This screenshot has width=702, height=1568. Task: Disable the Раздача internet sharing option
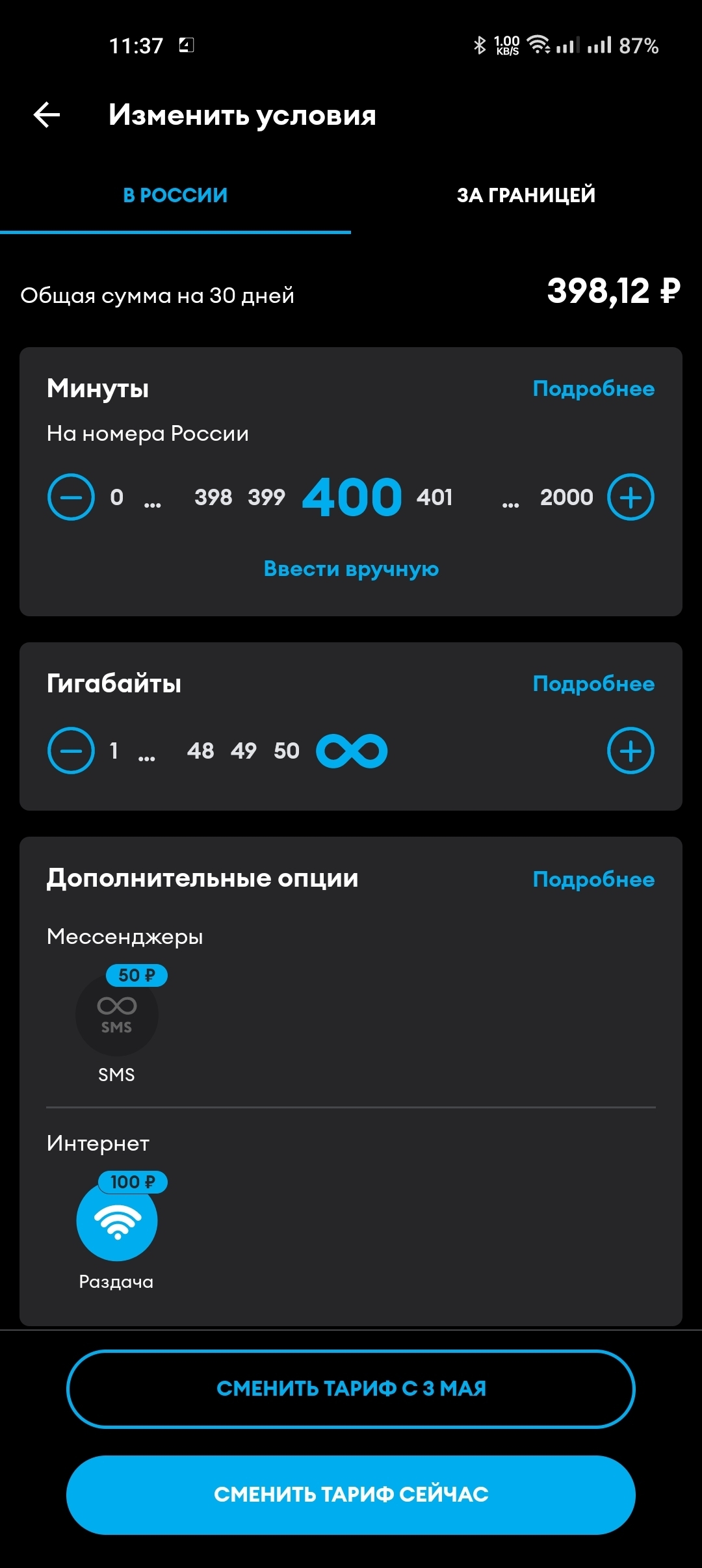pyautogui.click(x=117, y=1221)
